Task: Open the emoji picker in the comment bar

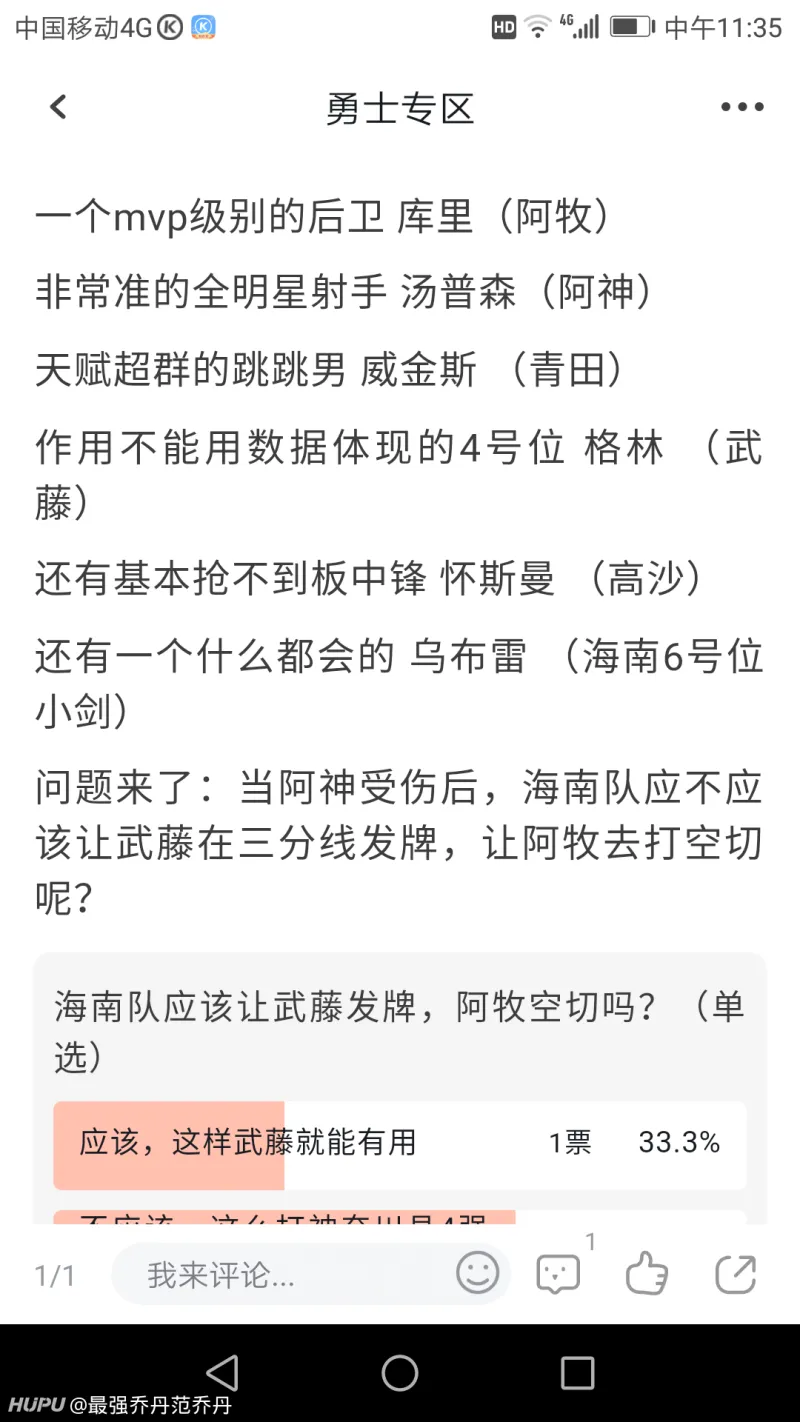Action: click(478, 1272)
